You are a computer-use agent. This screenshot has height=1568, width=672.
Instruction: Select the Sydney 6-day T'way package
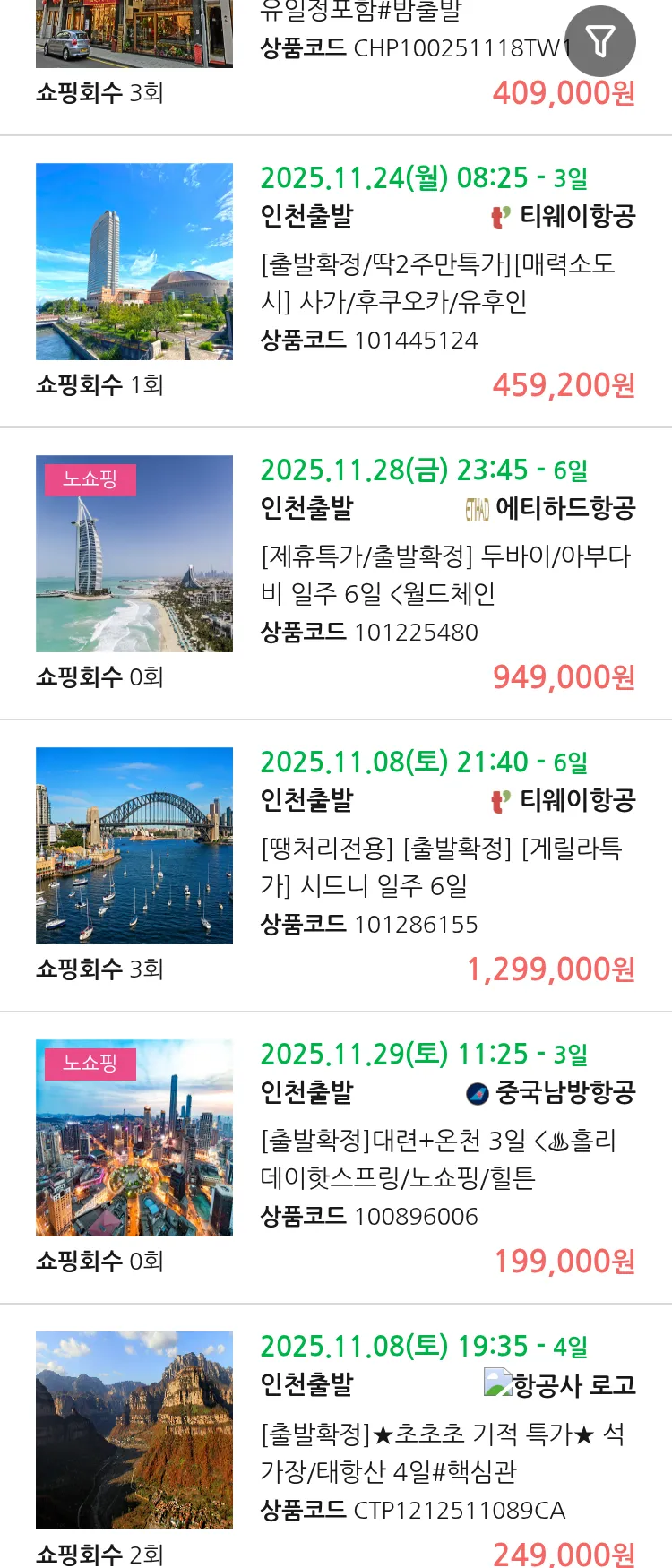(x=440, y=866)
